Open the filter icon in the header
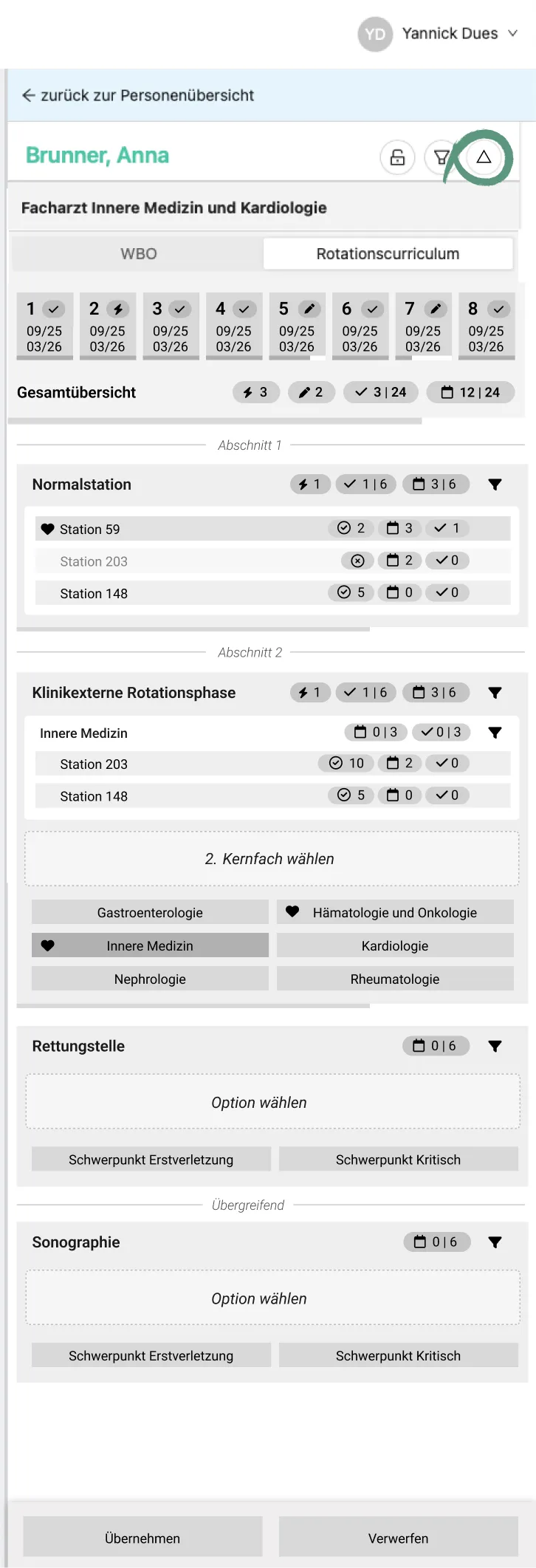The width and height of the screenshot is (536, 1568). (x=441, y=157)
